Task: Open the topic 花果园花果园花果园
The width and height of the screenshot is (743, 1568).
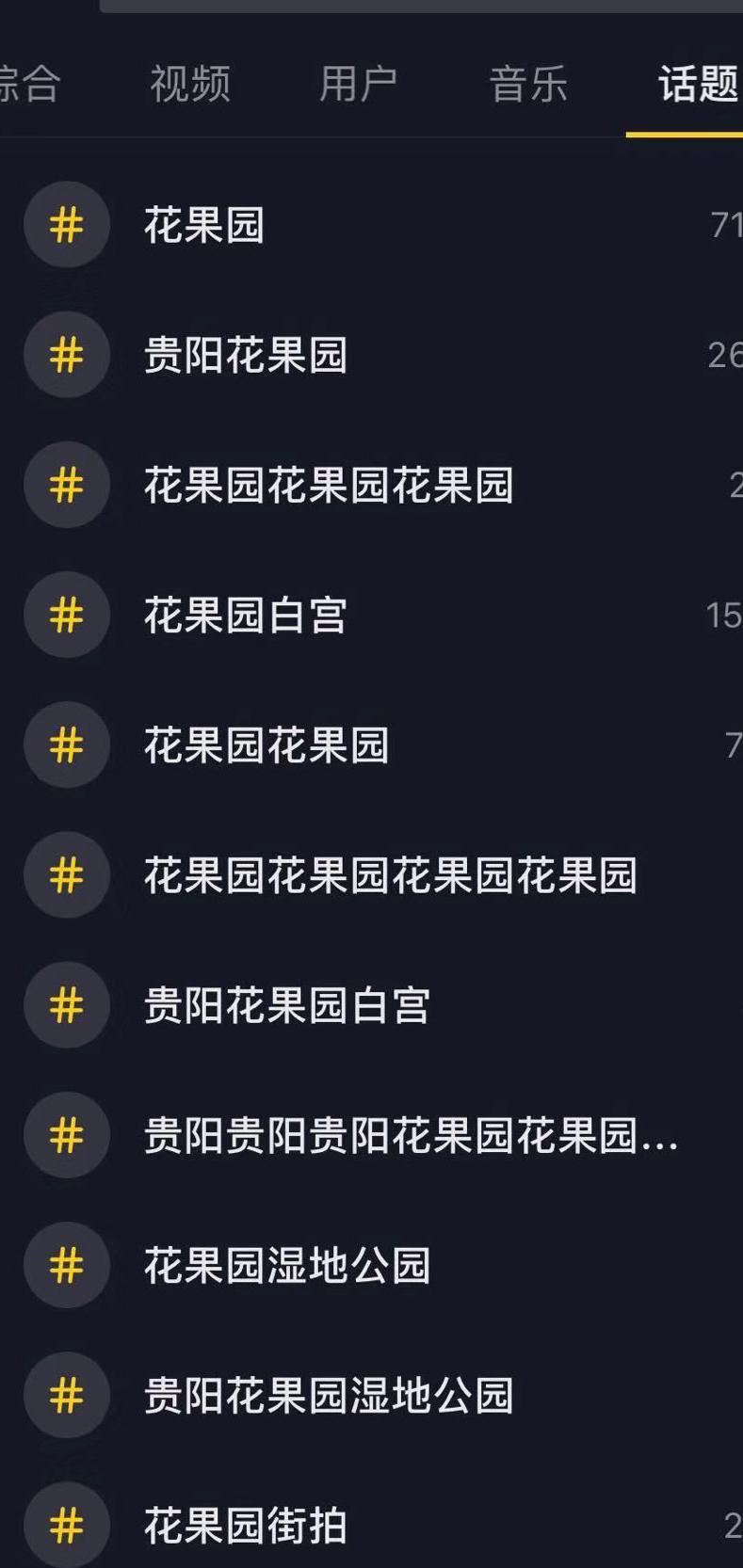Action: click(x=371, y=485)
